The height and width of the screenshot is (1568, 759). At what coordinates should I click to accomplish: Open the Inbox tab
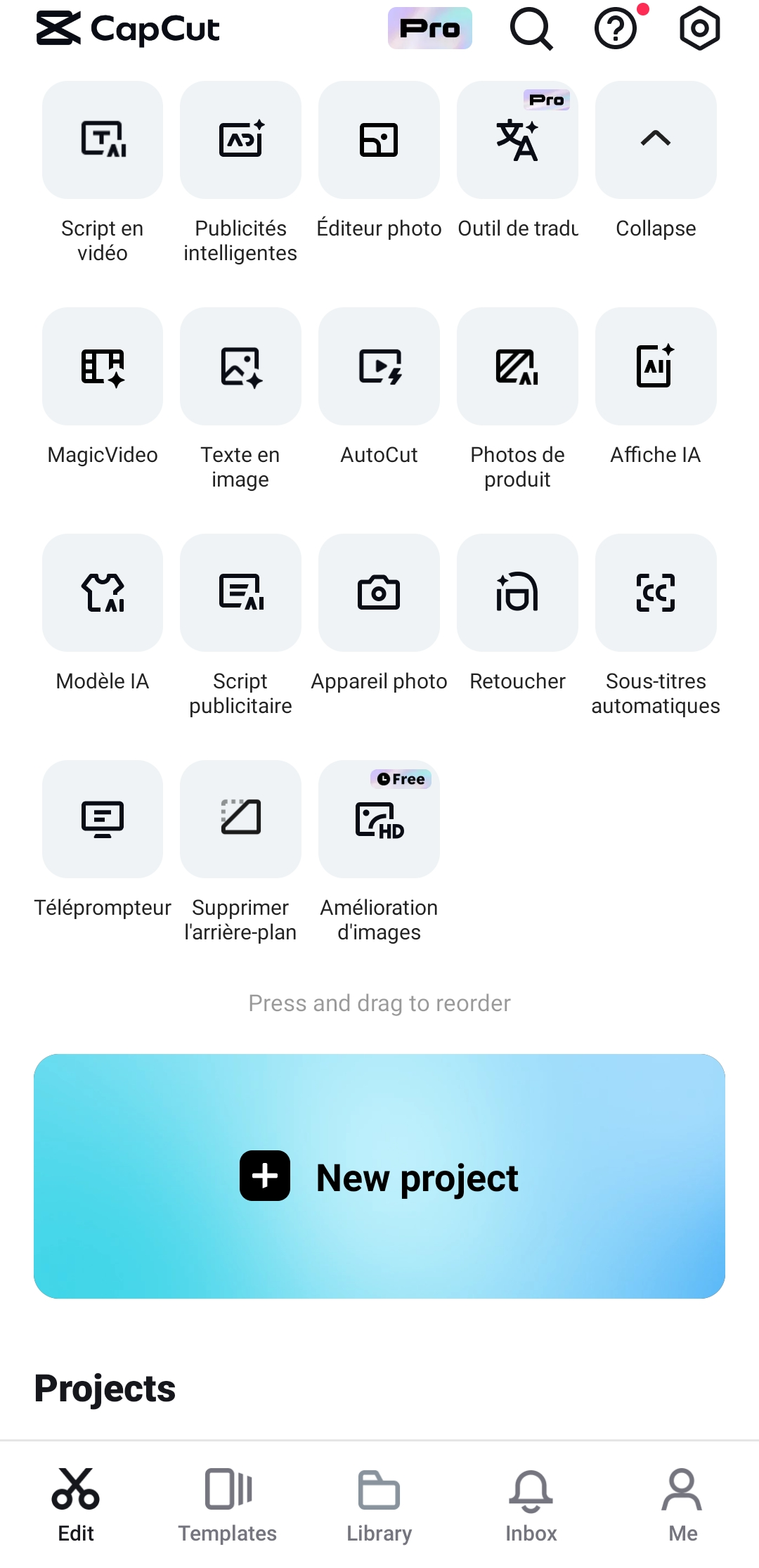coord(531,1505)
